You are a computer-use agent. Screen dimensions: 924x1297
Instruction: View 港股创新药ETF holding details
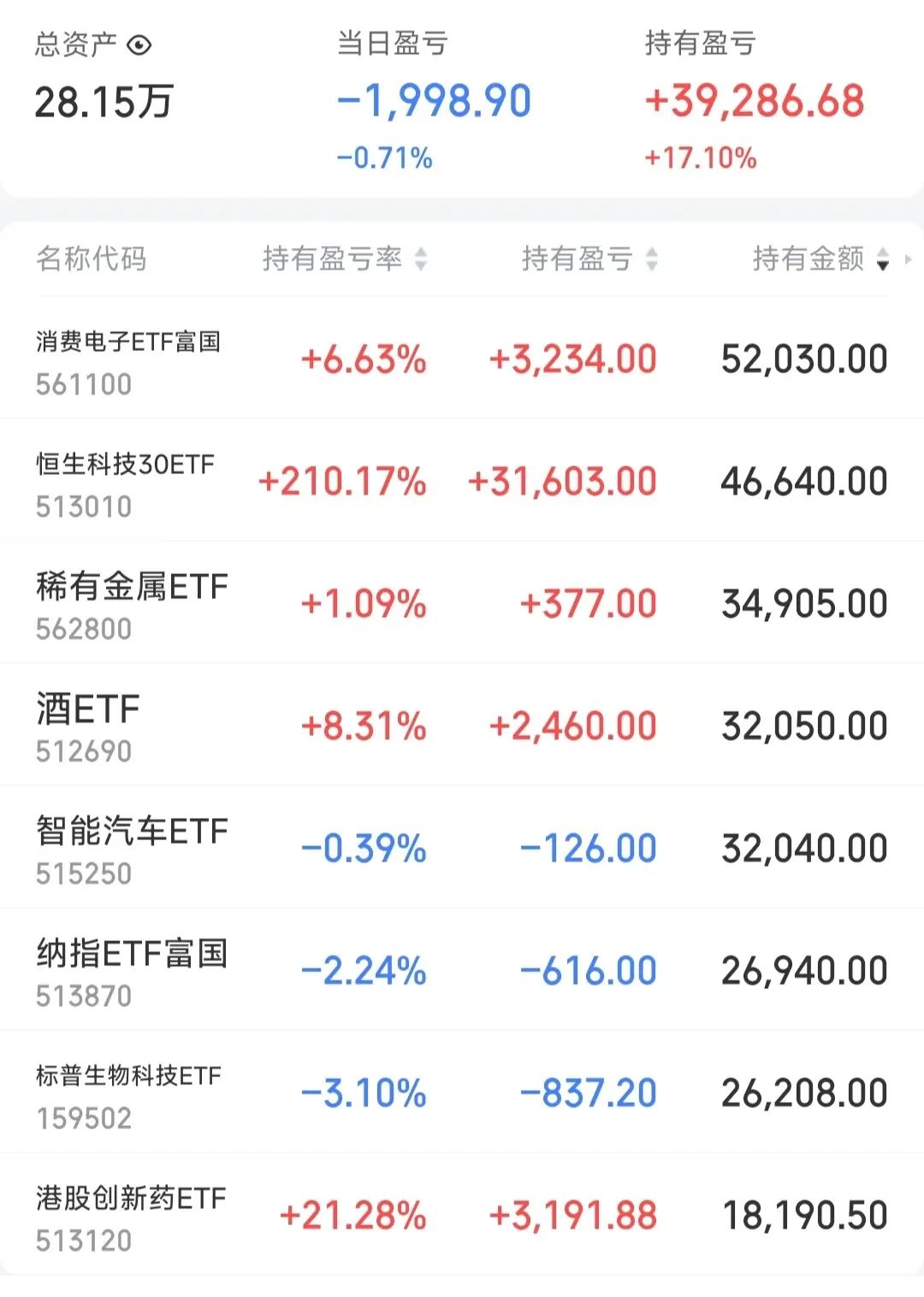pos(462,1215)
